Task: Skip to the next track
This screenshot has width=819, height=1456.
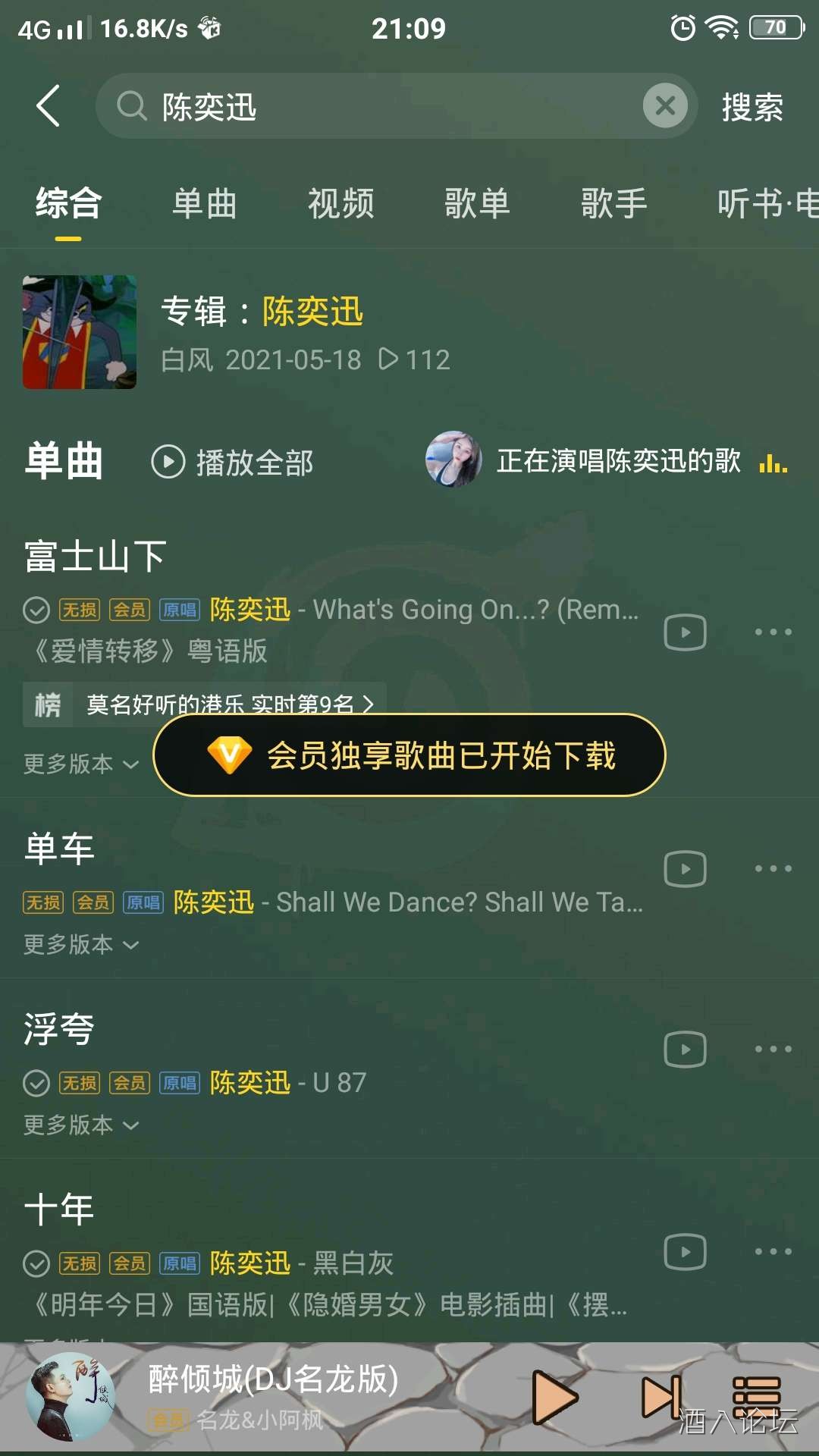Action: (x=660, y=1397)
